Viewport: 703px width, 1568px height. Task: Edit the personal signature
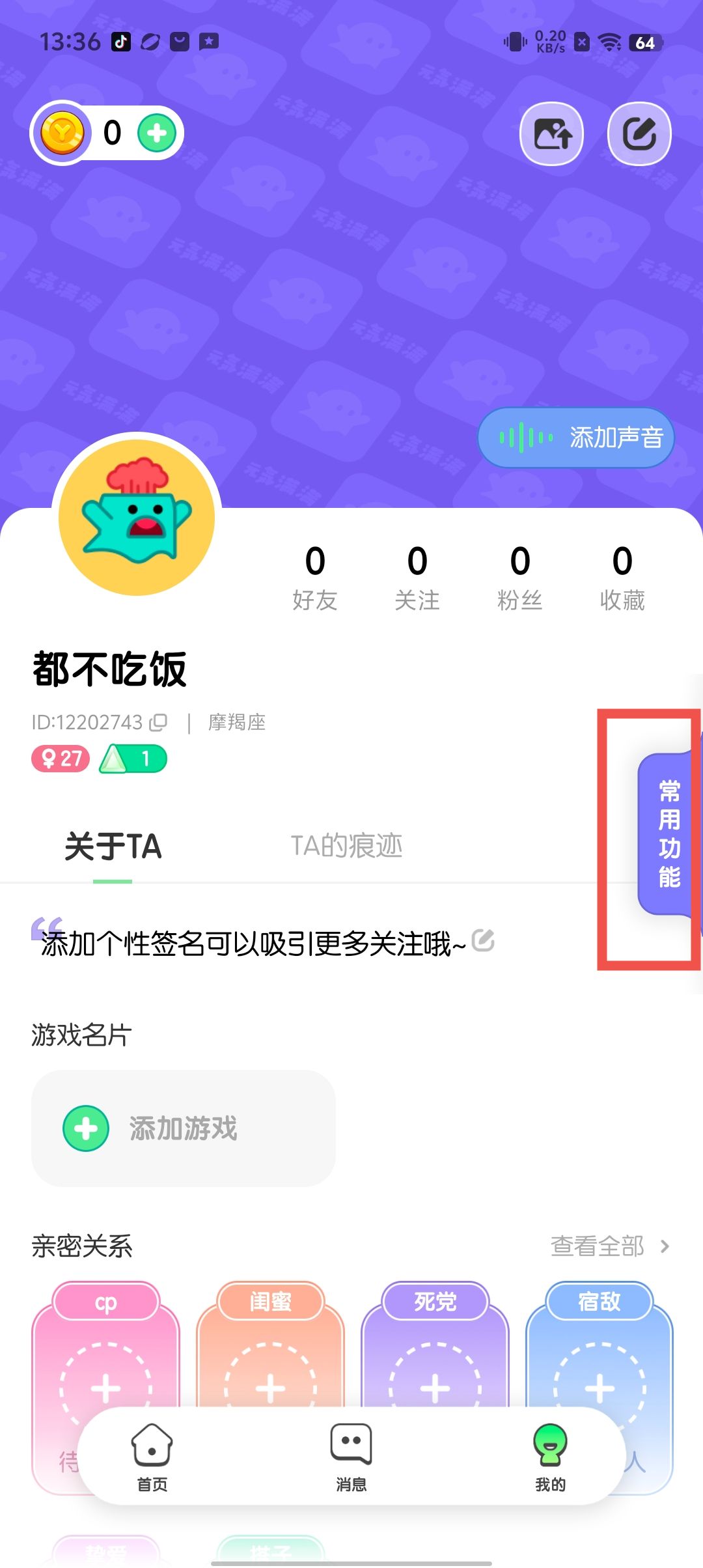[x=482, y=941]
